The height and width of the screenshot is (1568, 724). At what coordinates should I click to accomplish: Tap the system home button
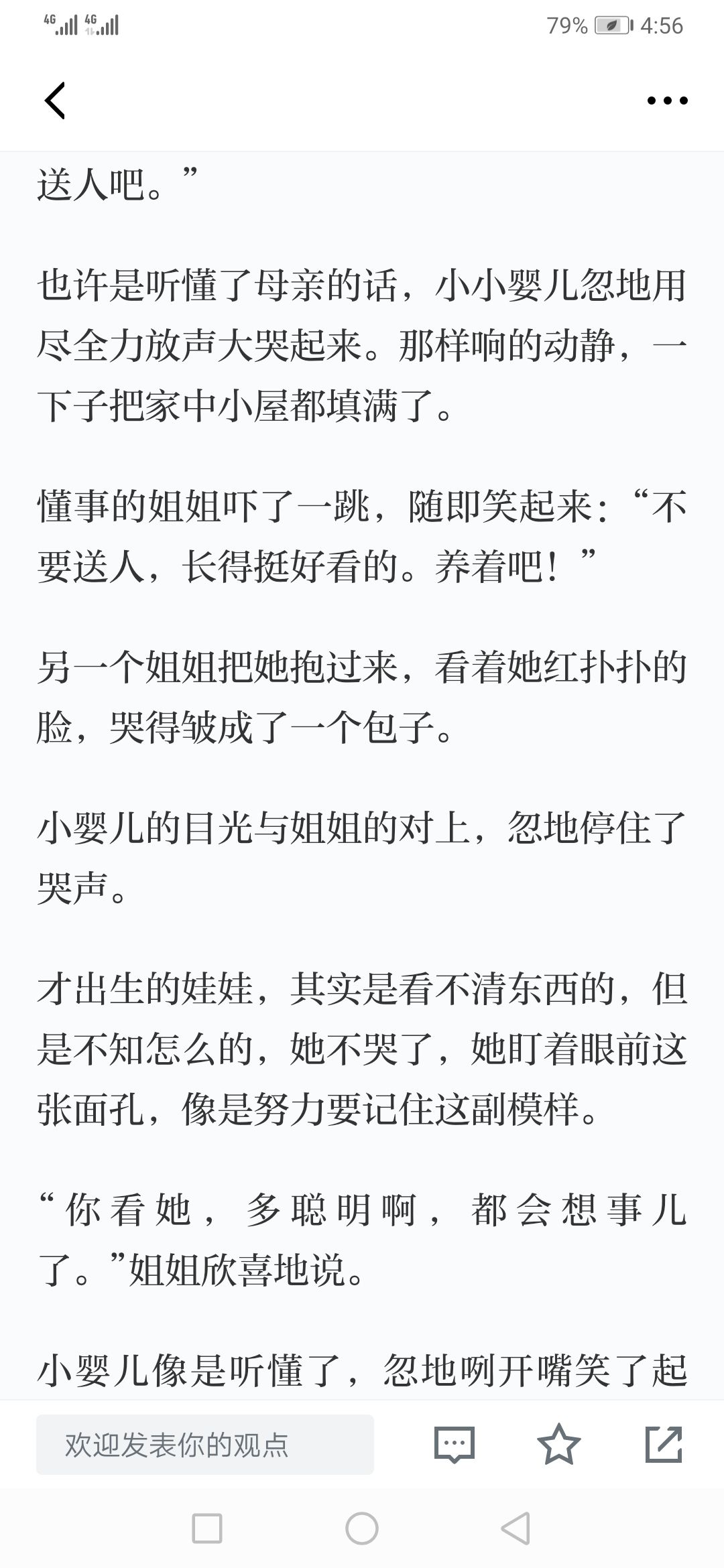(x=362, y=1528)
